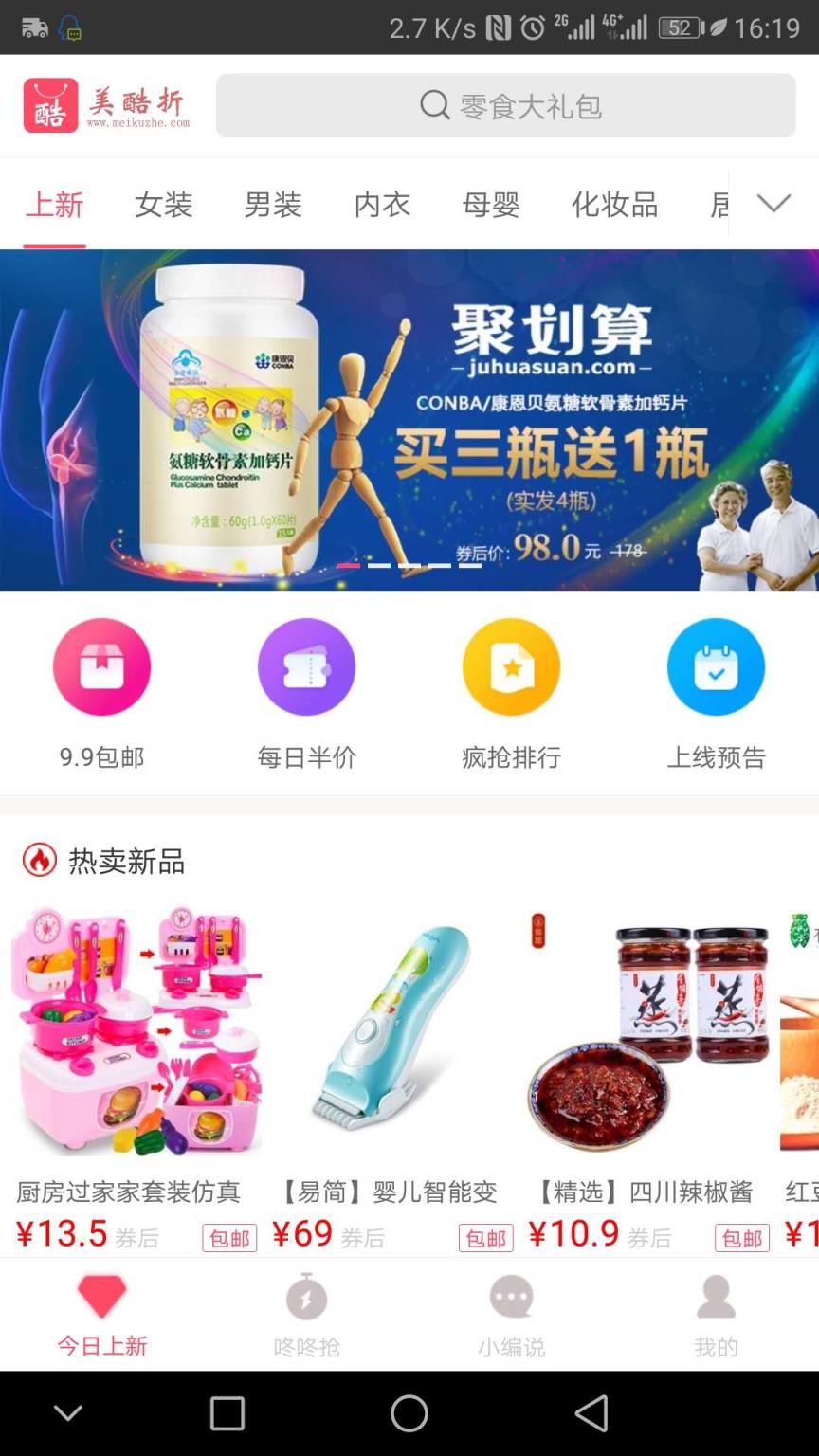Select the 化妆品 category tab
This screenshot has height=1456, width=819.
(613, 205)
